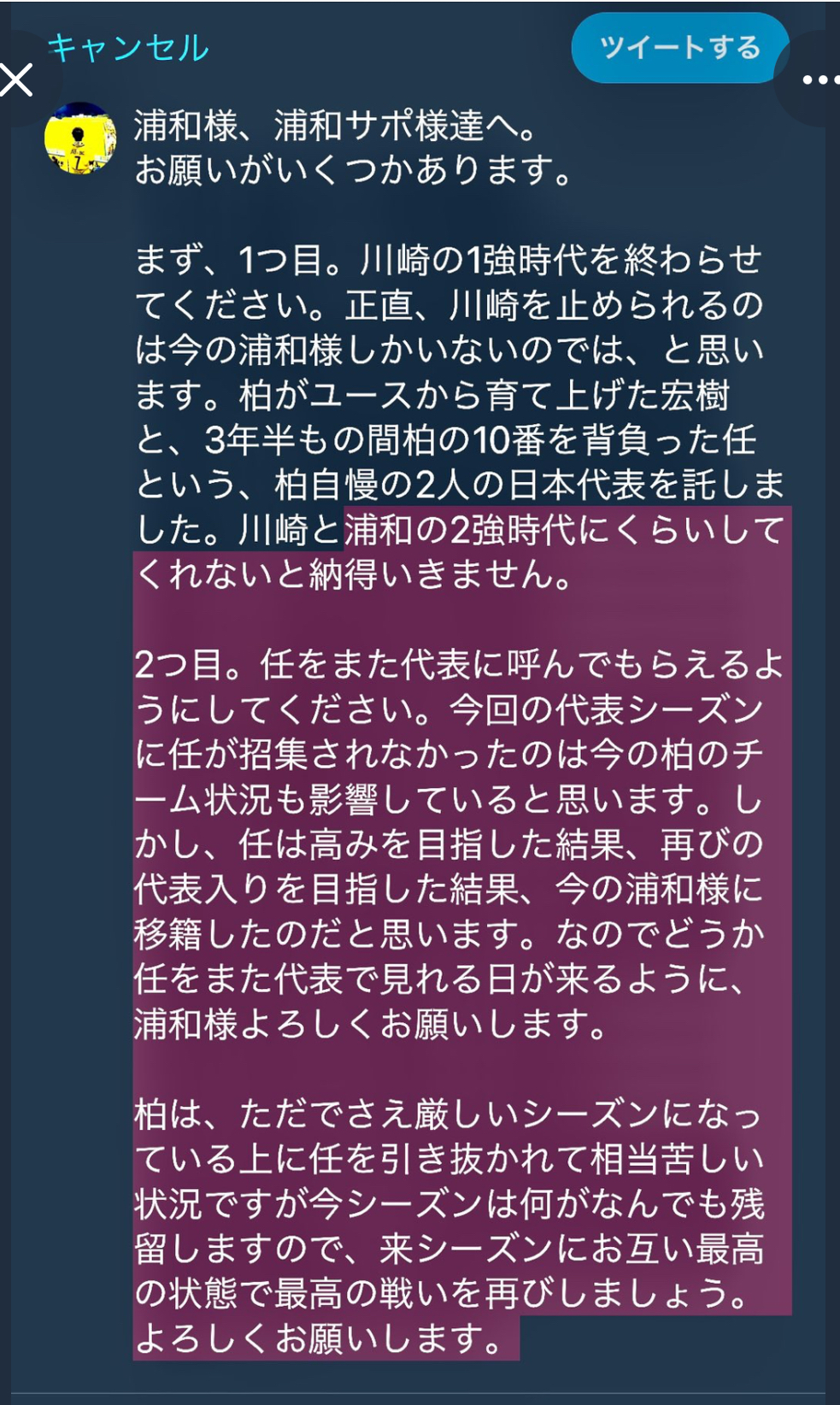
Task: Open the three-dot overflow menu
Action: (819, 80)
